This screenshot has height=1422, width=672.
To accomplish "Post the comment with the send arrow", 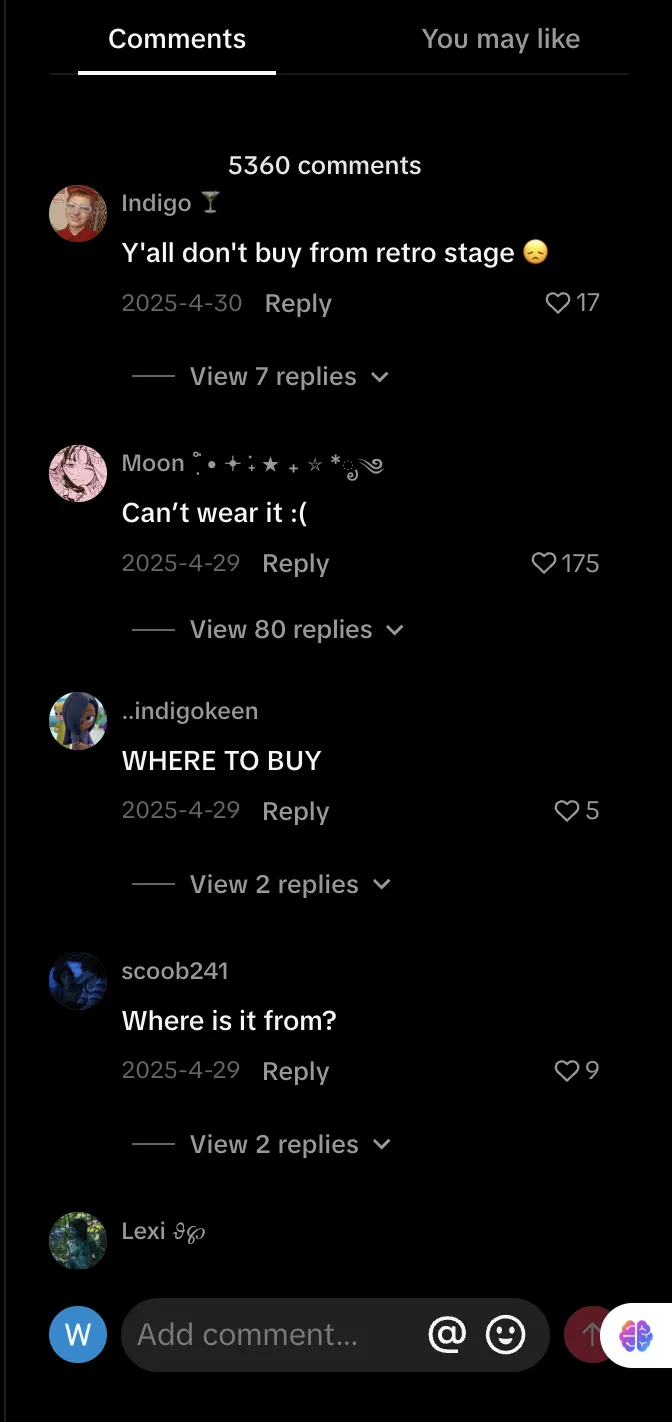I will pyautogui.click(x=588, y=1334).
